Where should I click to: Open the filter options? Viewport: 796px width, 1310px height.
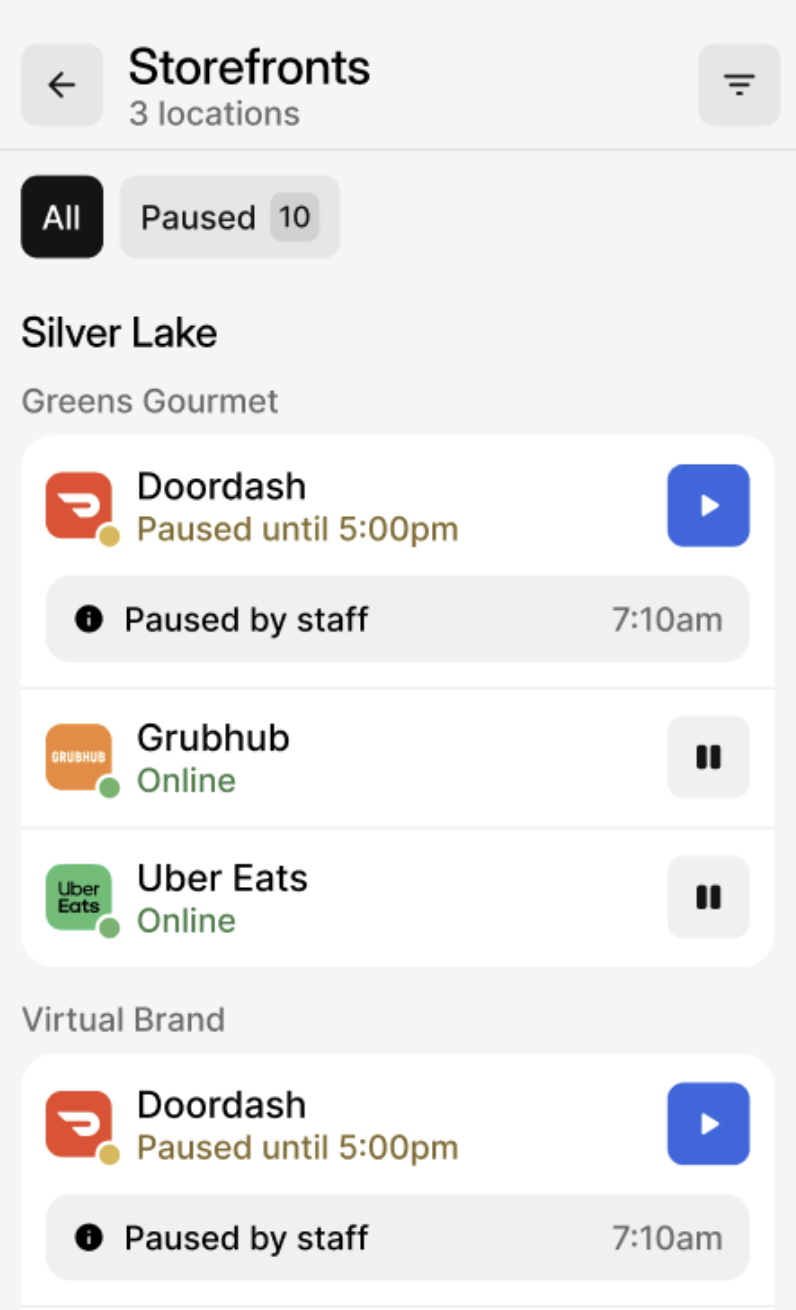[739, 85]
